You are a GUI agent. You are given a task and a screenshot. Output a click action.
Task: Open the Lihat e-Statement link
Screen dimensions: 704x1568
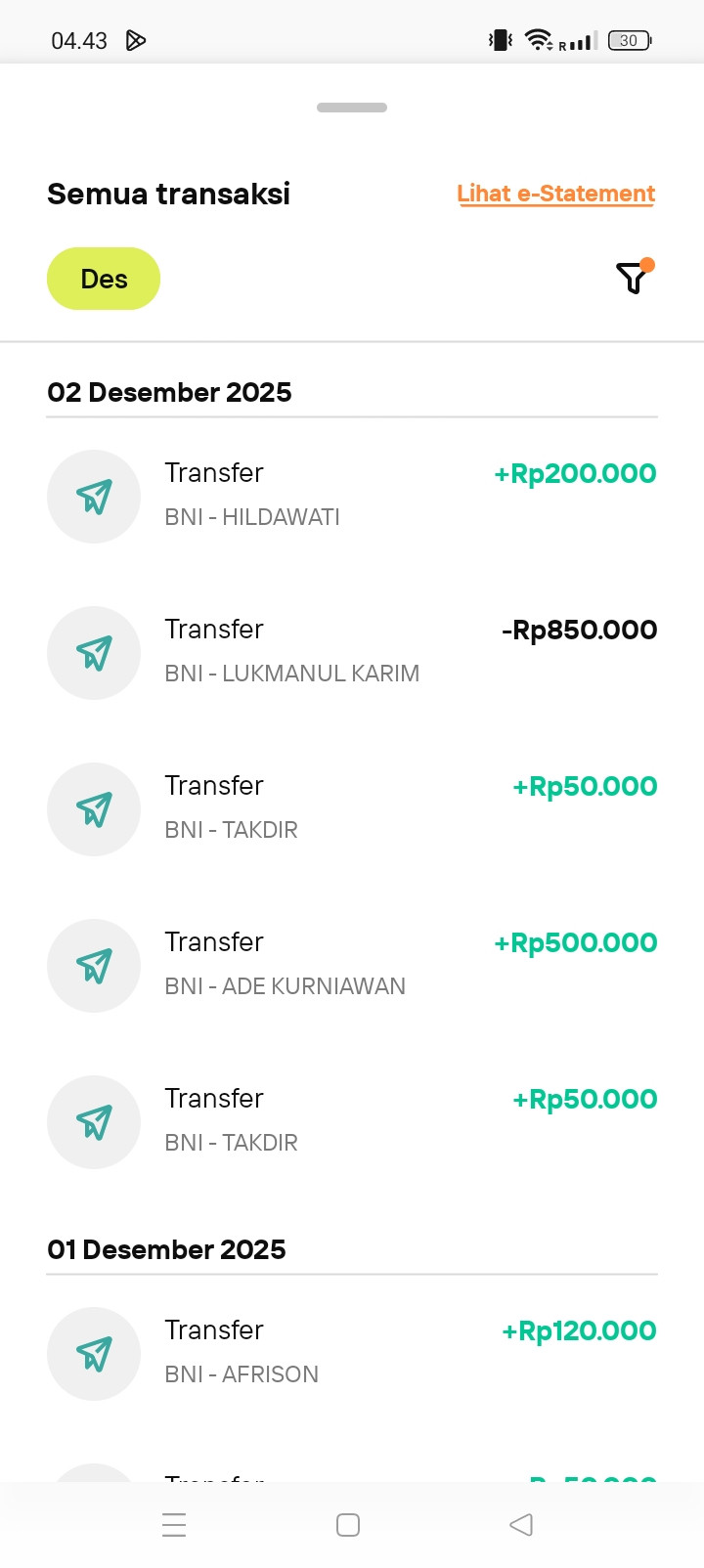(x=555, y=194)
